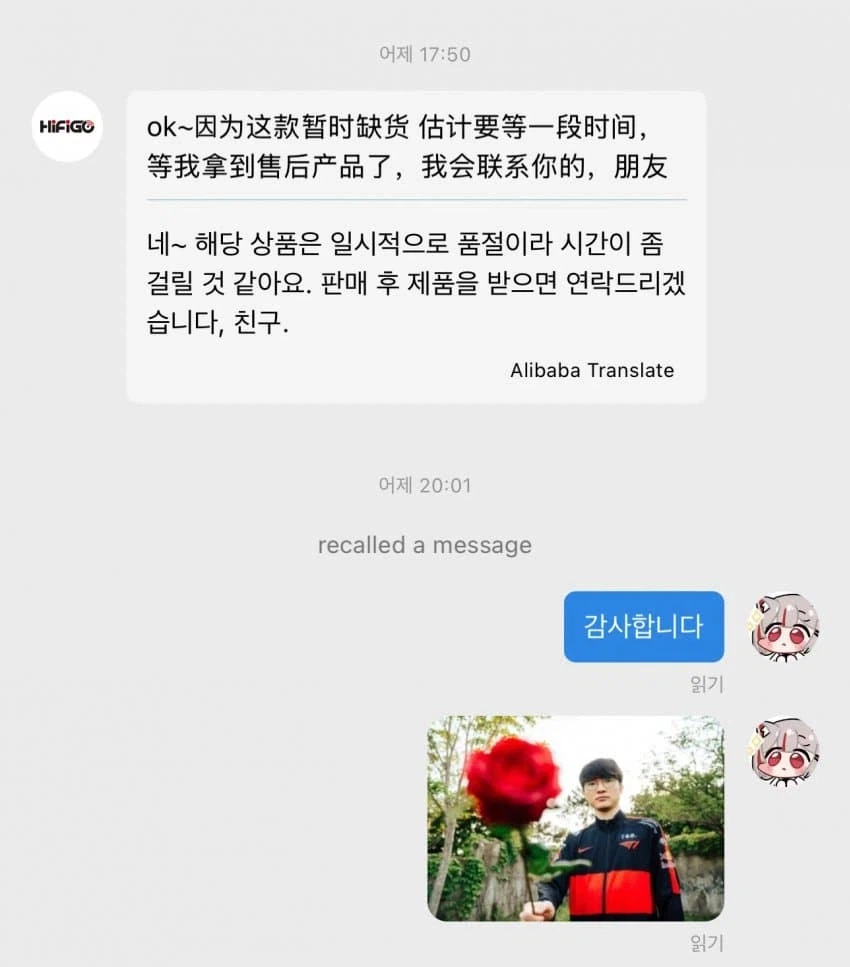Image resolution: width=850 pixels, height=967 pixels.
Task: Tap the 'recalled a message' notice
Action: coord(424,545)
